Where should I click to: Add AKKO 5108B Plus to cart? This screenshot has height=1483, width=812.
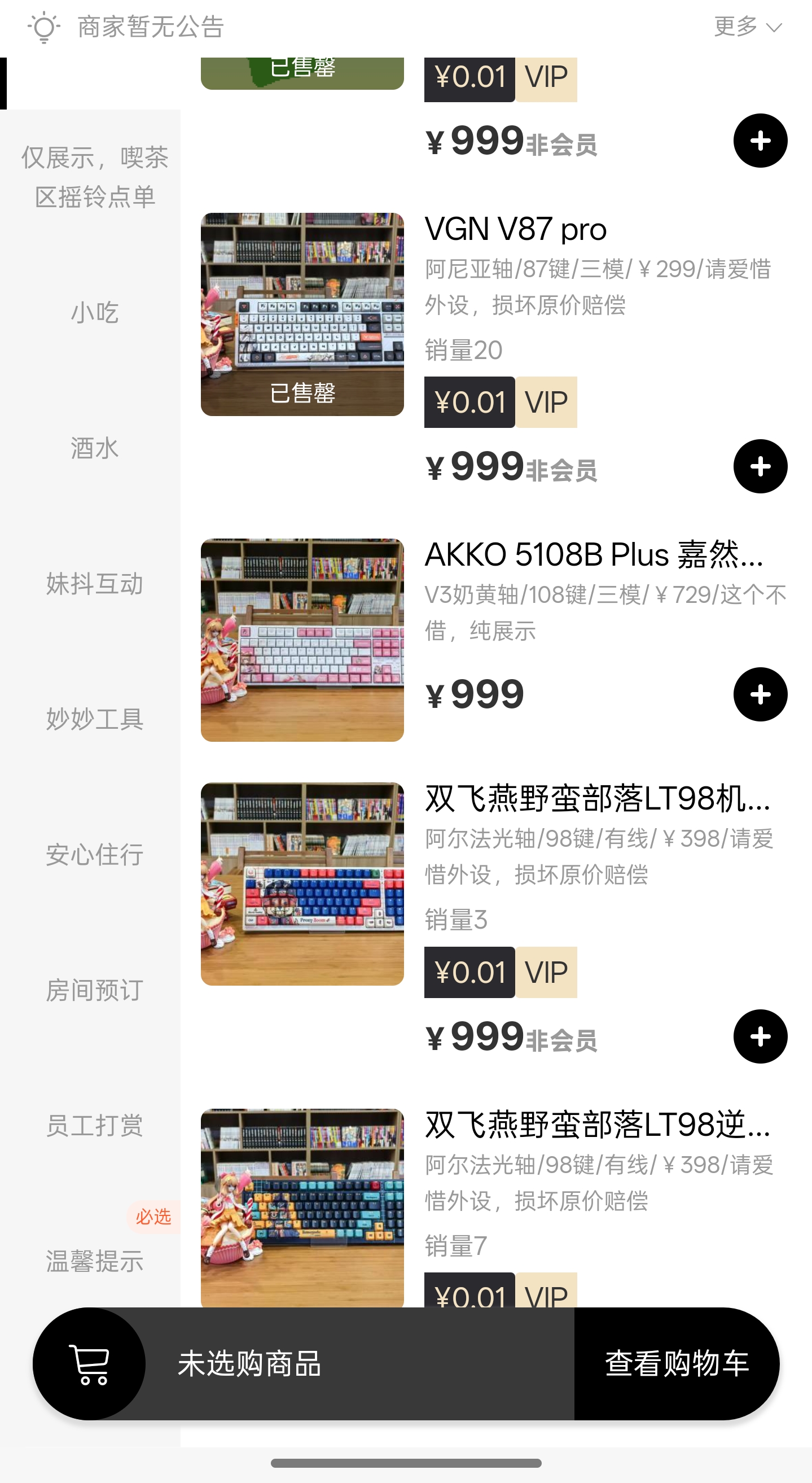tap(760, 694)
